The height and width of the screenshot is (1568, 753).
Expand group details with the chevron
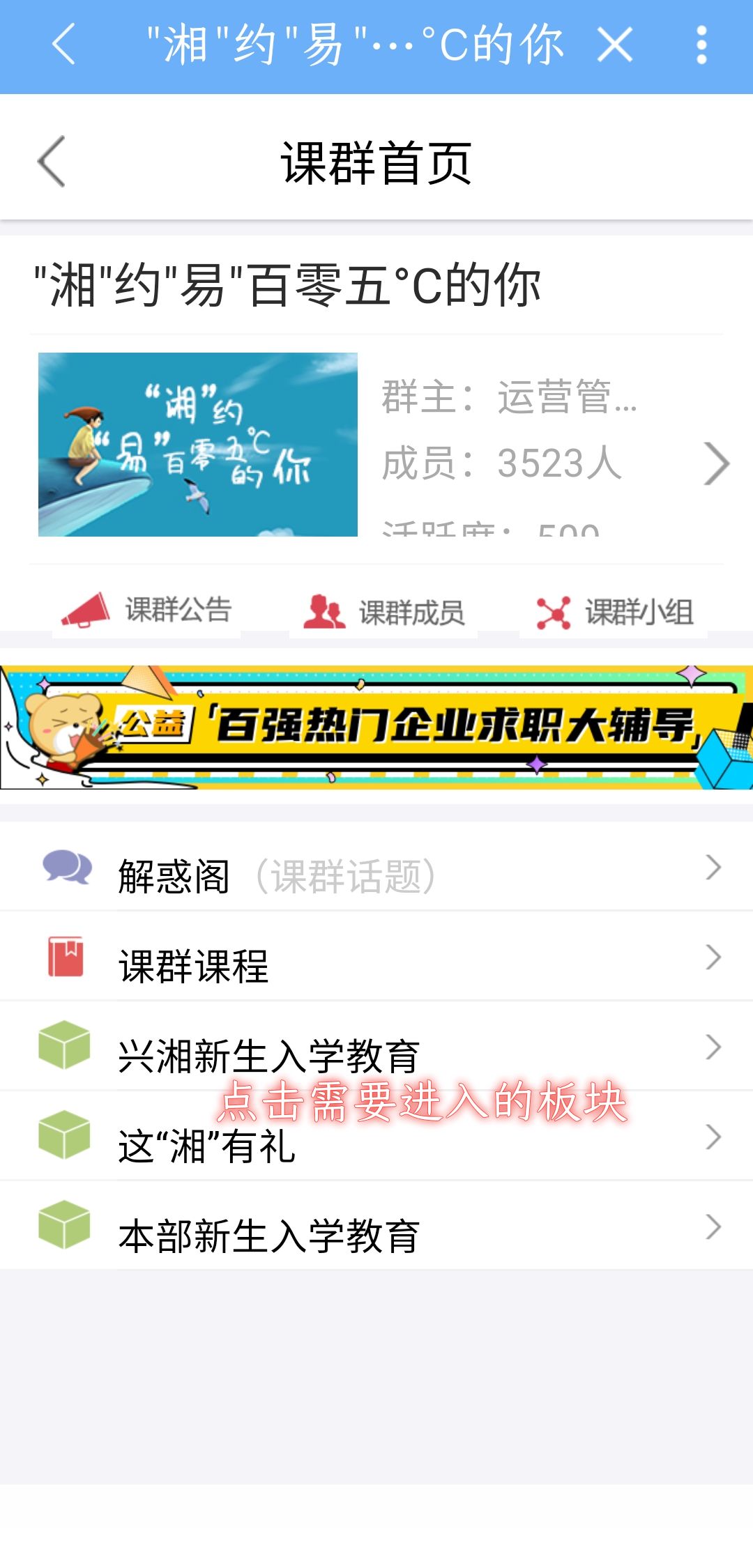pyautogui.click(x=716, y=463)
